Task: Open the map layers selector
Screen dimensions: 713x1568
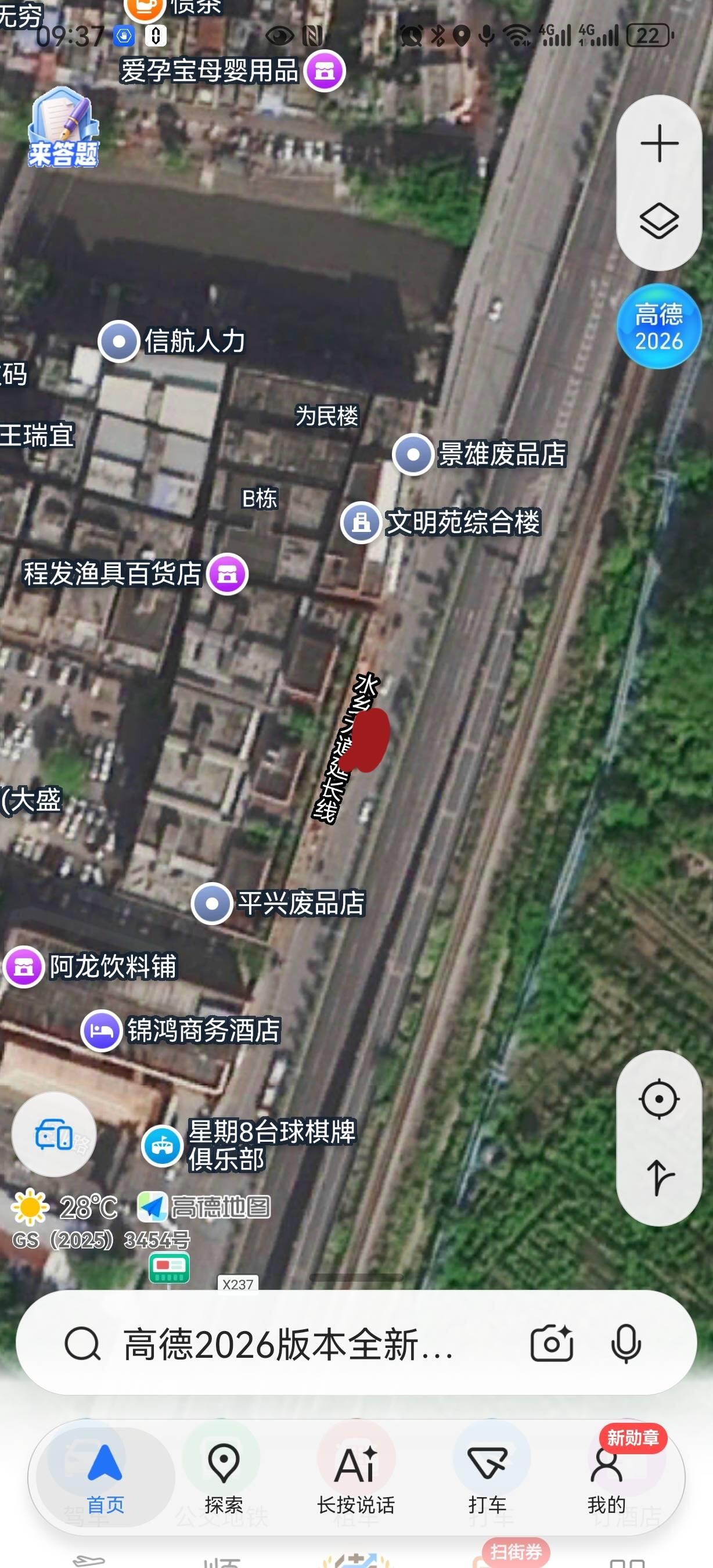Action: [x=659, y=221]
